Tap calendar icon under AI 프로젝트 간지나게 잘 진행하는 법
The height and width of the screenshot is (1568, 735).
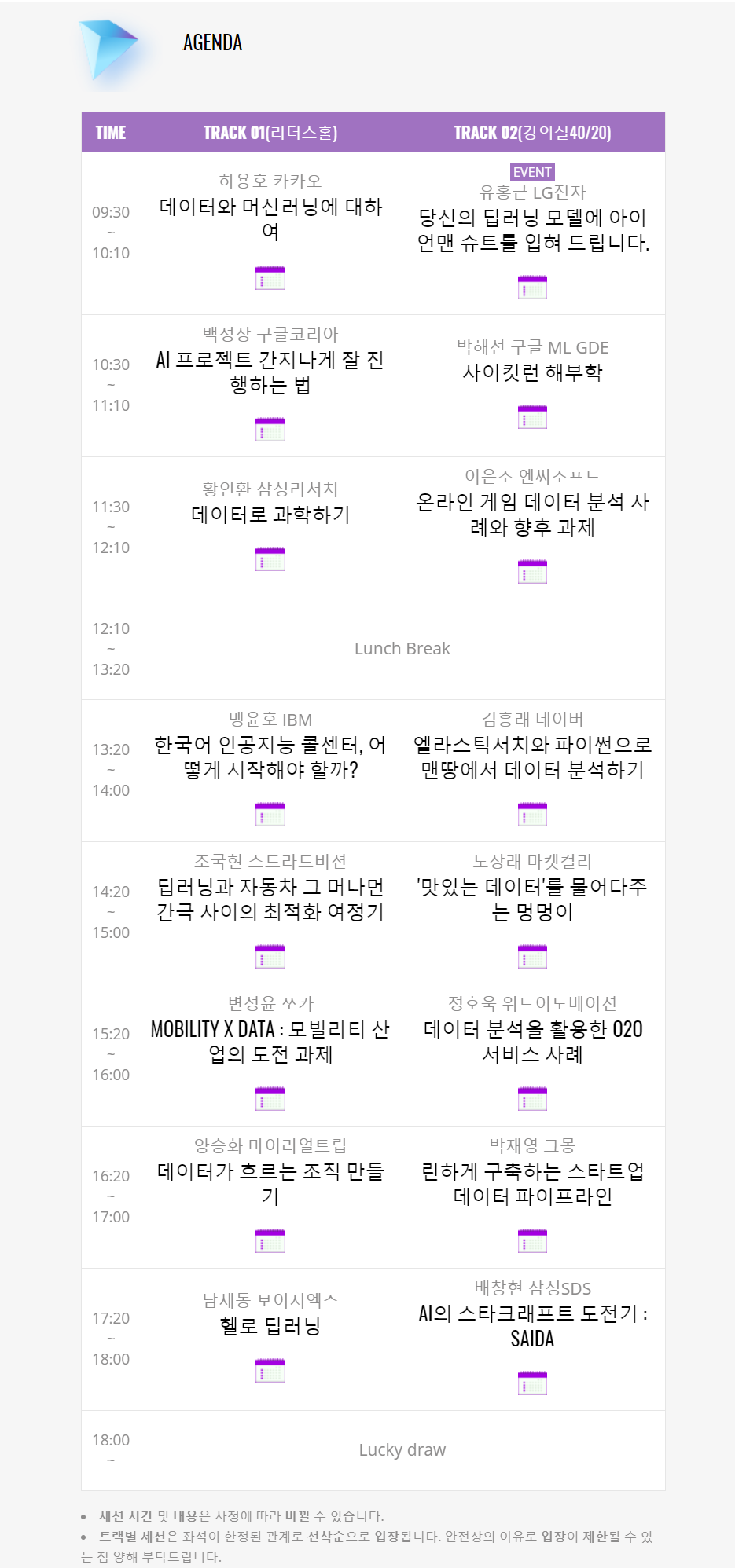coord(270,429)
